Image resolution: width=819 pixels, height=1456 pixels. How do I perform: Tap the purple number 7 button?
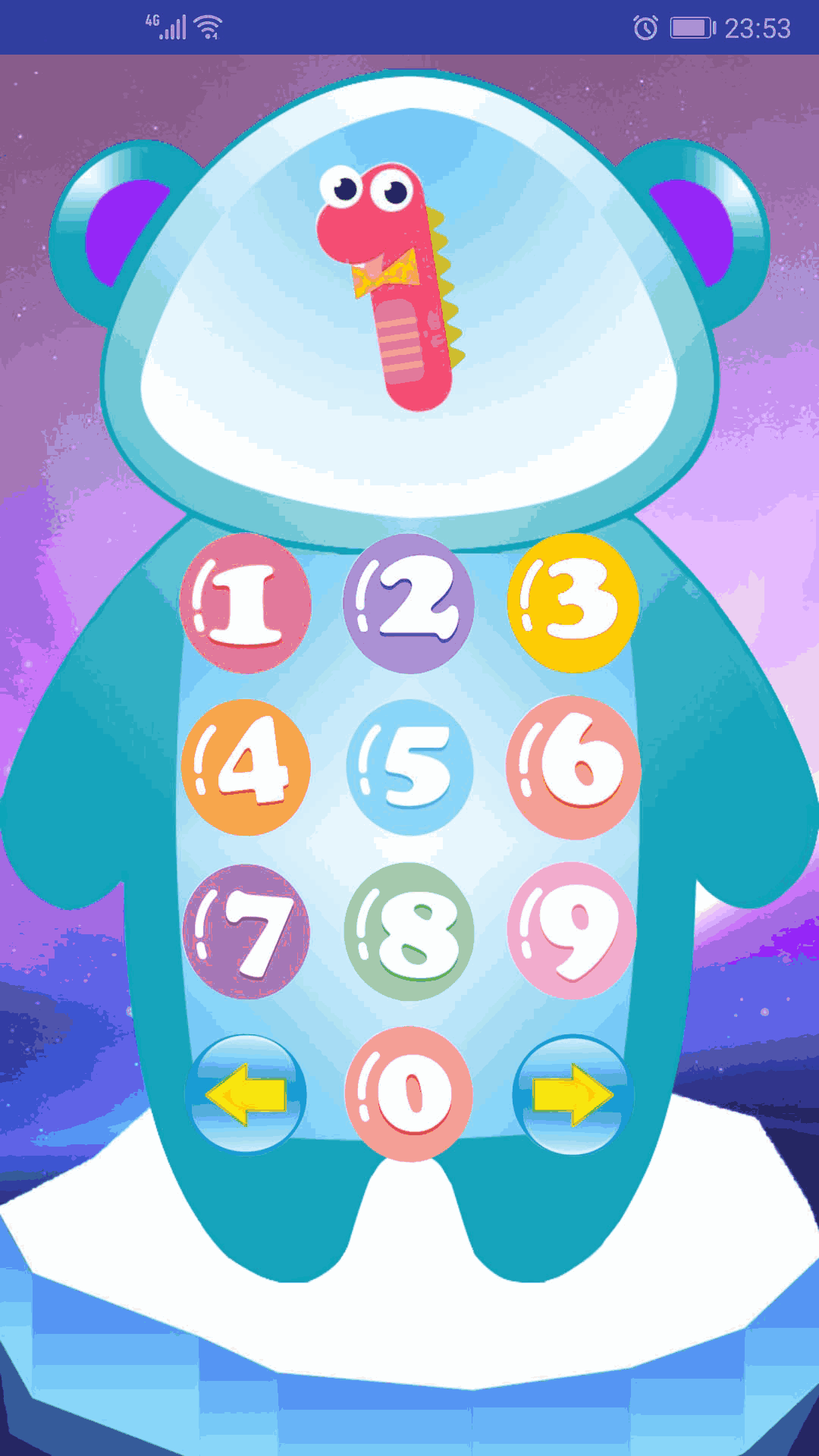246,931
